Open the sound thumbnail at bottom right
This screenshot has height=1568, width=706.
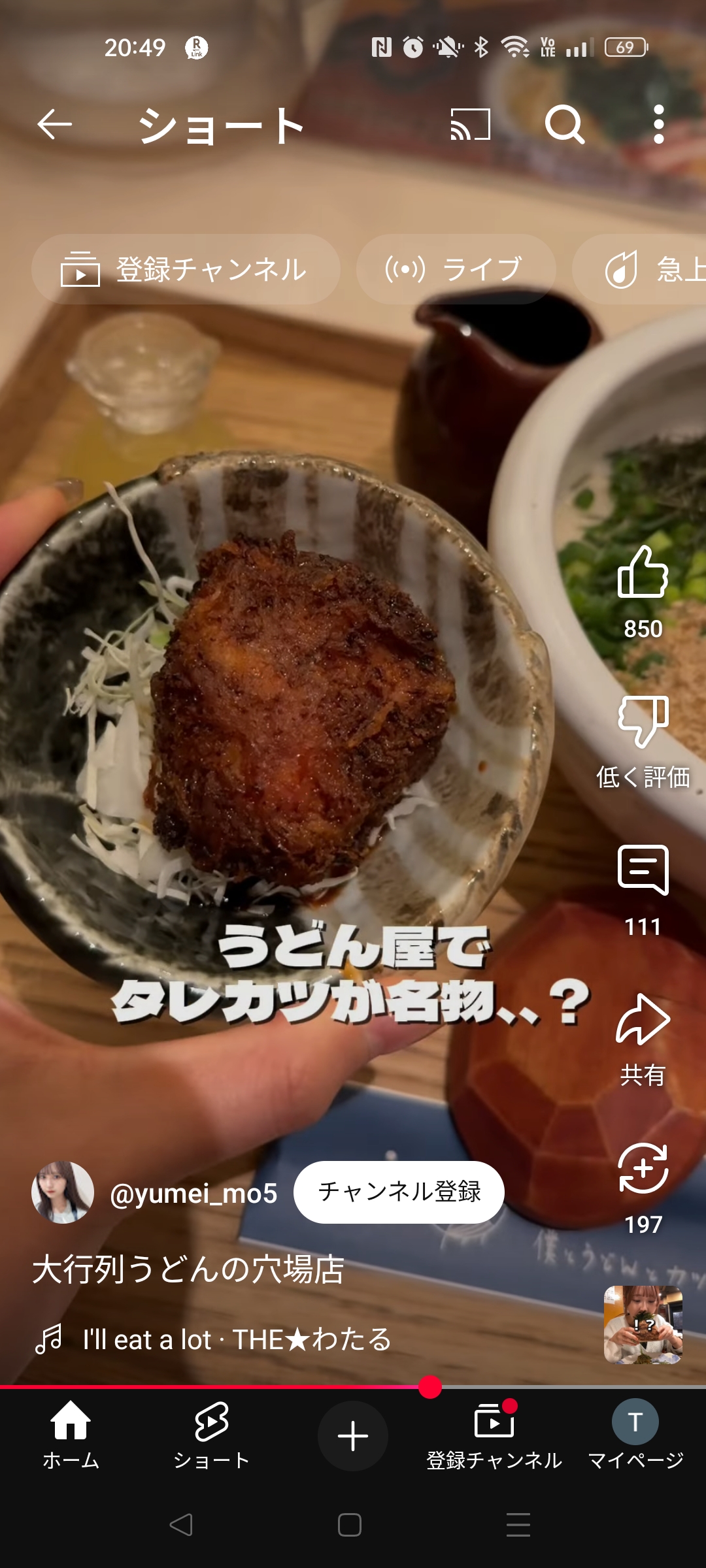[x=643, y=1325]
